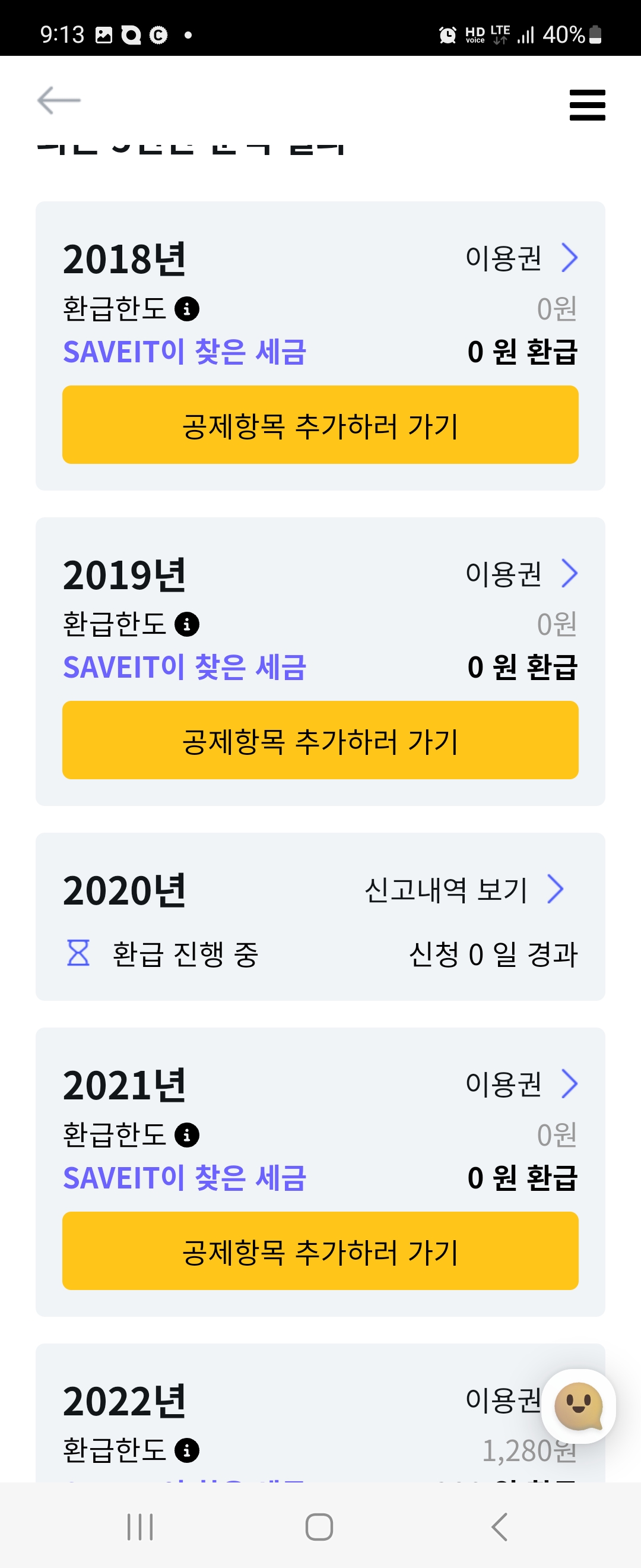This screenshot has height=1568, width=641.
Task: Tap the system home button
Action: (x=319, y=1526)
